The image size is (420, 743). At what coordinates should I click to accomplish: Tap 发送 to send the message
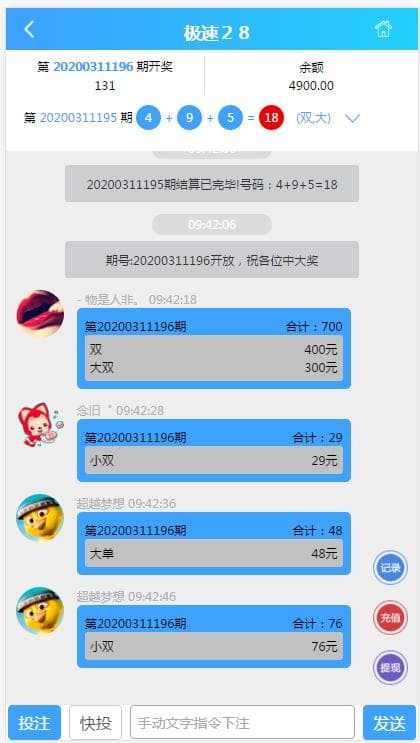point(389,723)
